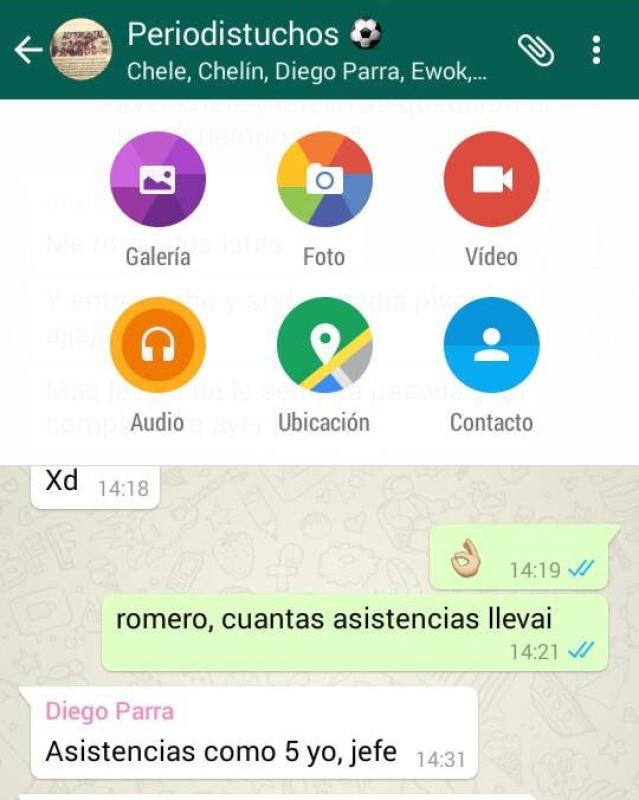Take a picture with Foto
The height and width of the screenshot is (800, 639).
coord(324,180)
